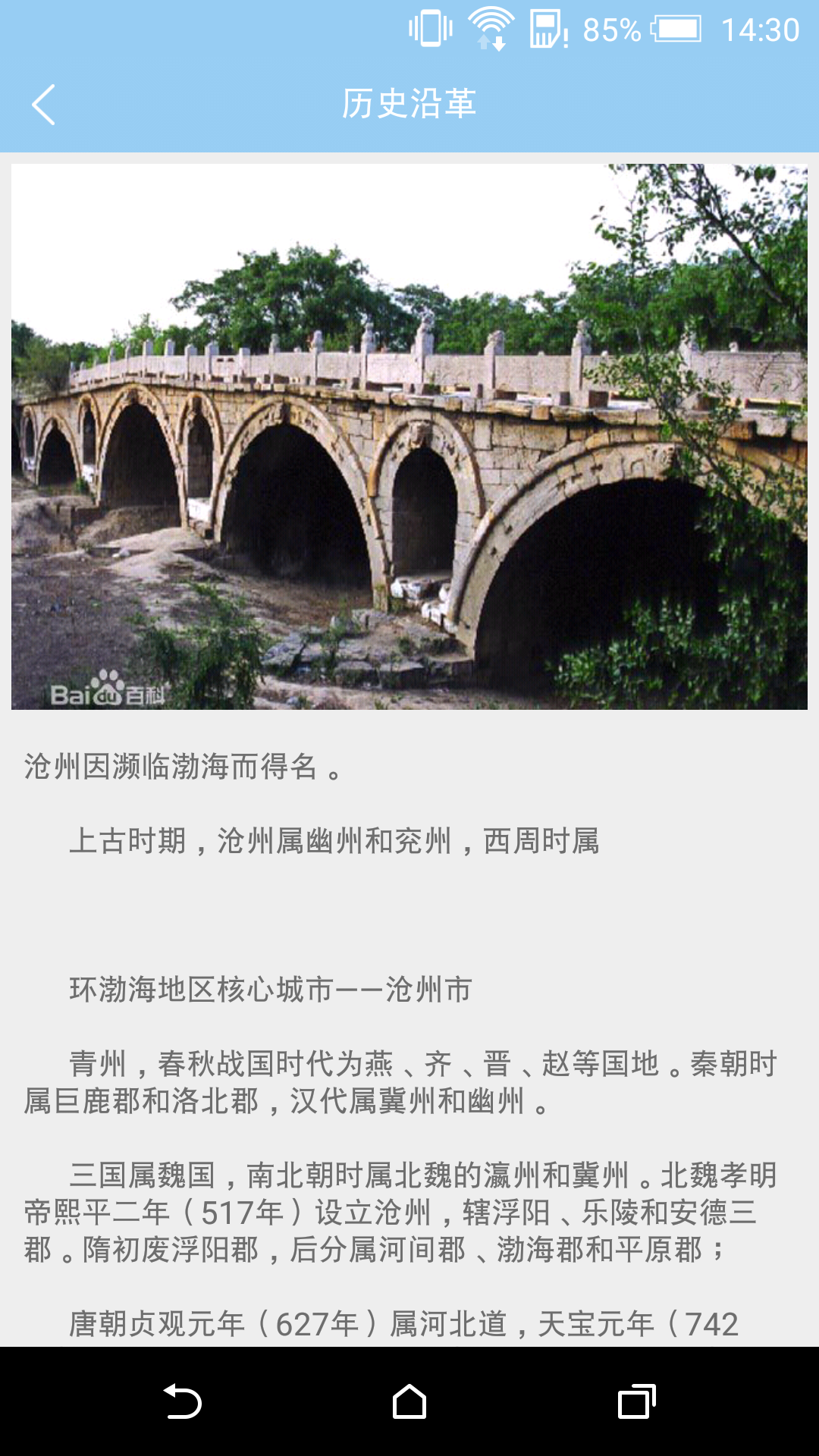Tap the system back button
The image size is (819, 1456).
click(x=182, y=1401)
